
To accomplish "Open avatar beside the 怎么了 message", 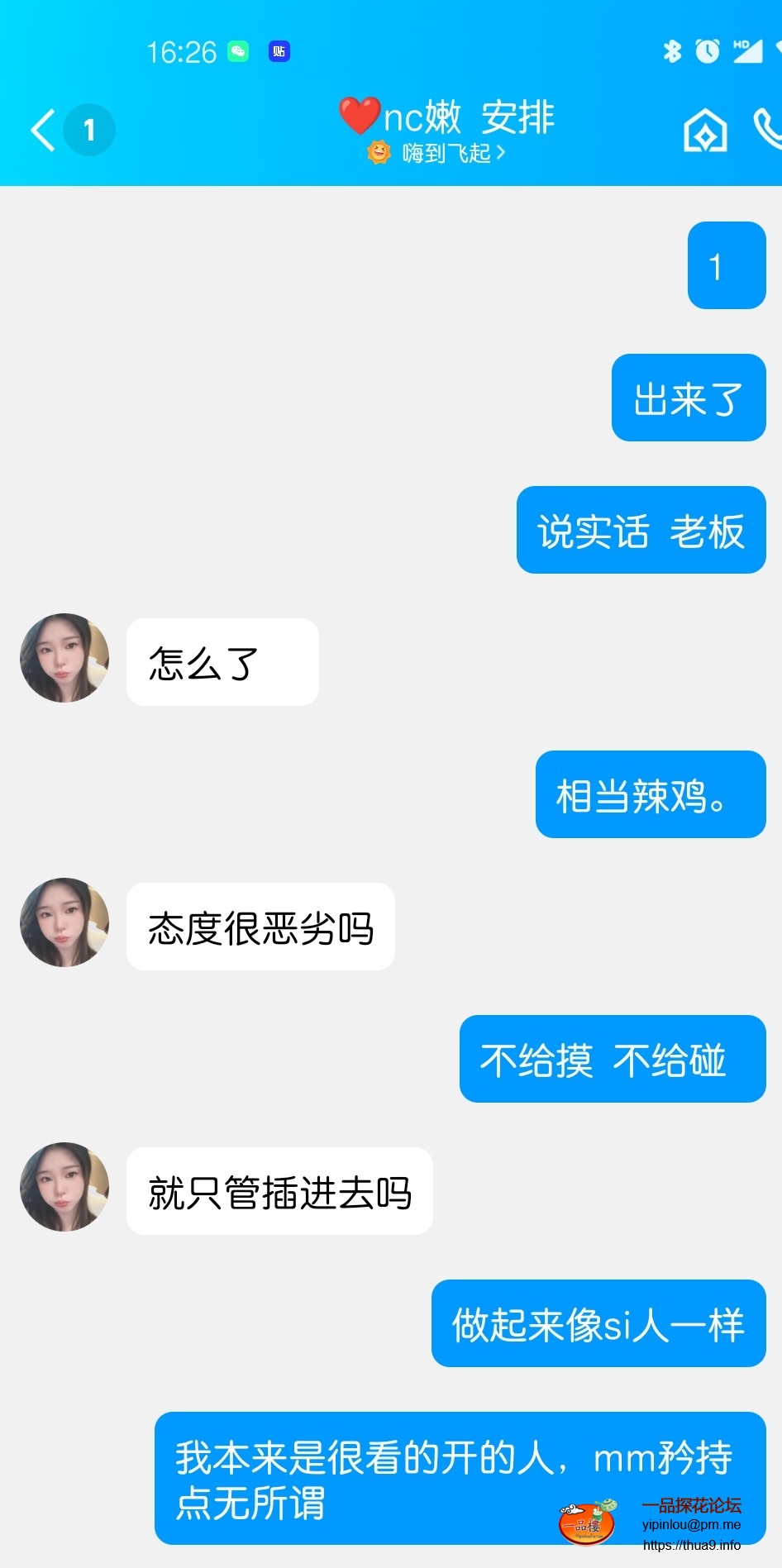I will (x=64, y=658).
